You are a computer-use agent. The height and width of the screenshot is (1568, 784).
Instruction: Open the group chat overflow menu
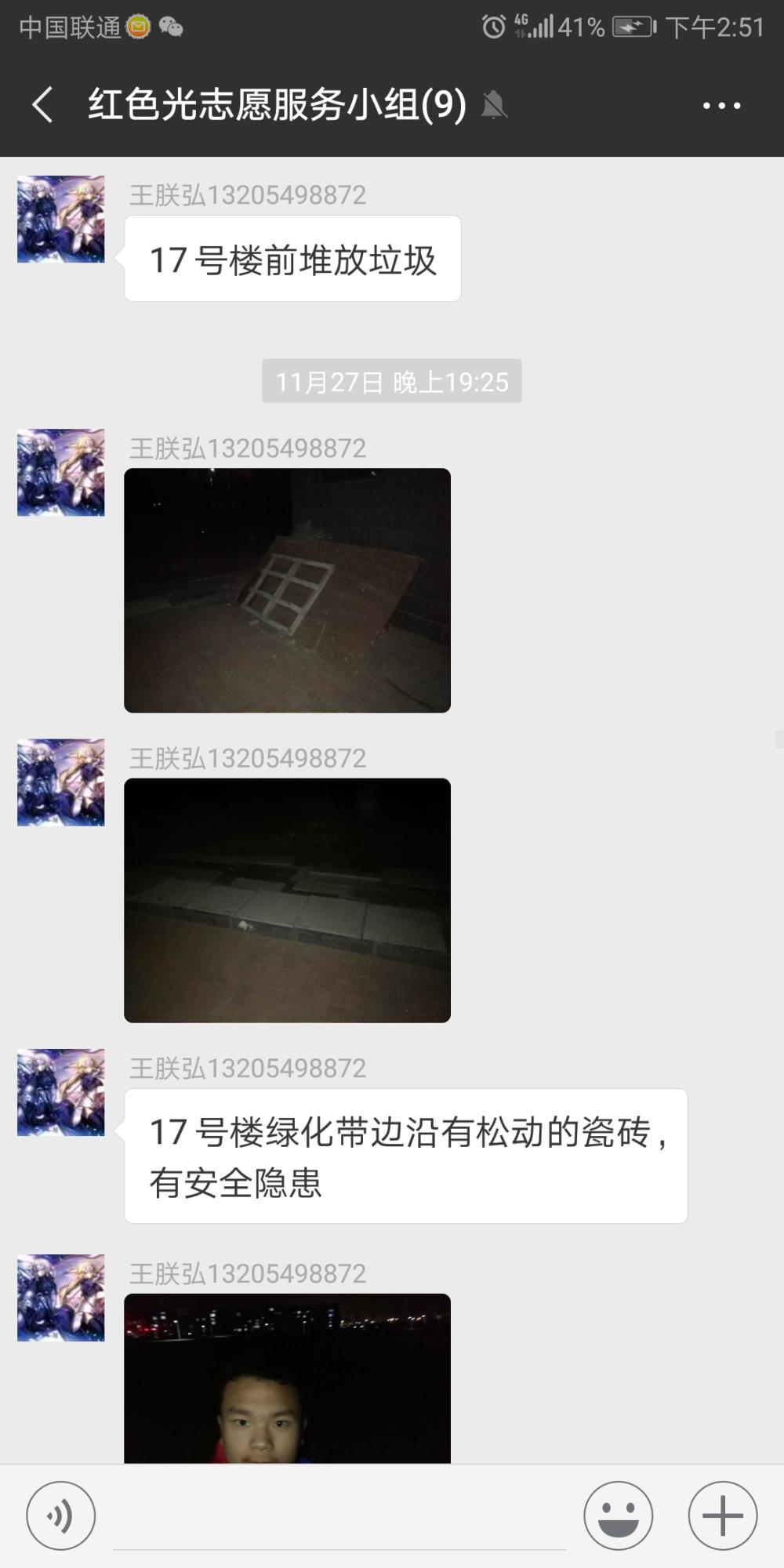(721, 105)
